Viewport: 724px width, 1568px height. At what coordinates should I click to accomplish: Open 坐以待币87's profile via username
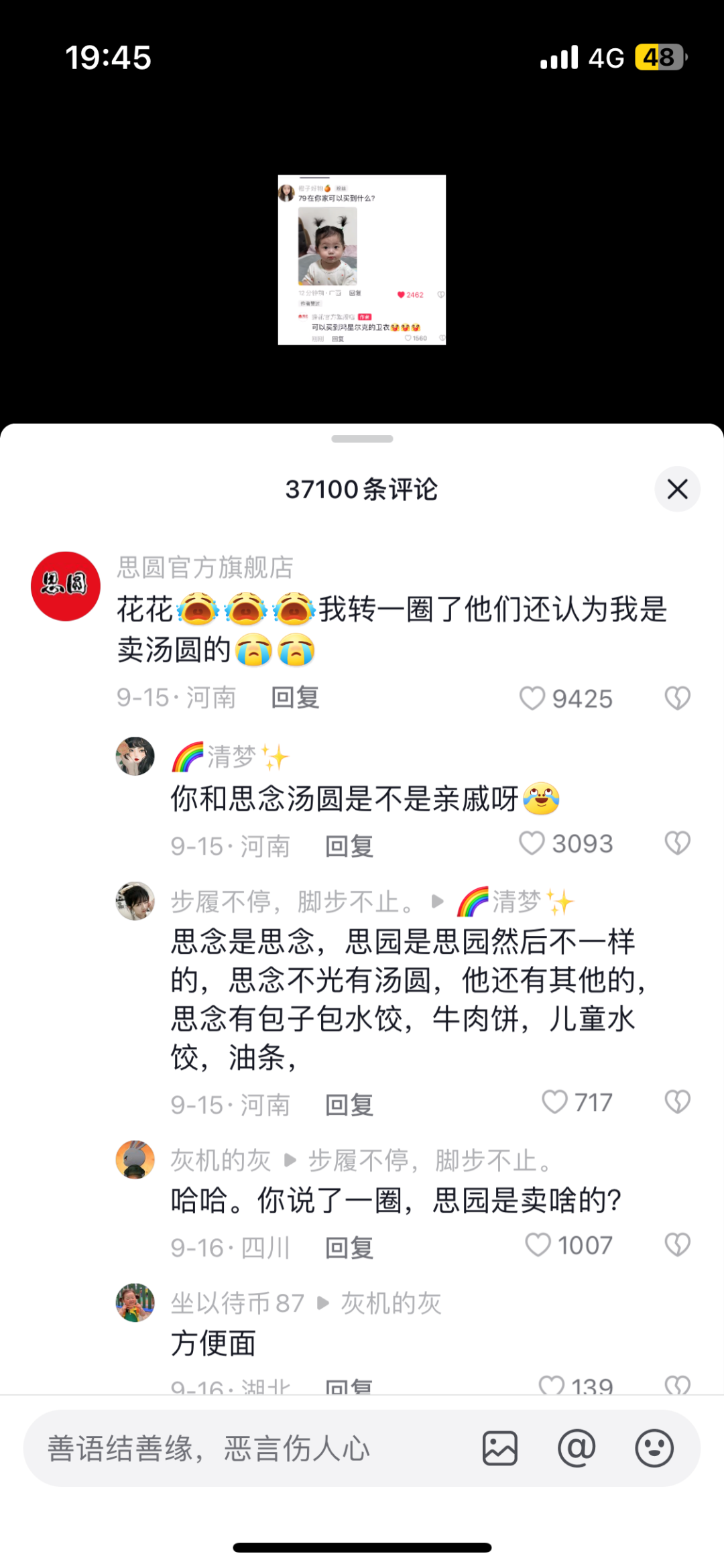[237, 1303]
